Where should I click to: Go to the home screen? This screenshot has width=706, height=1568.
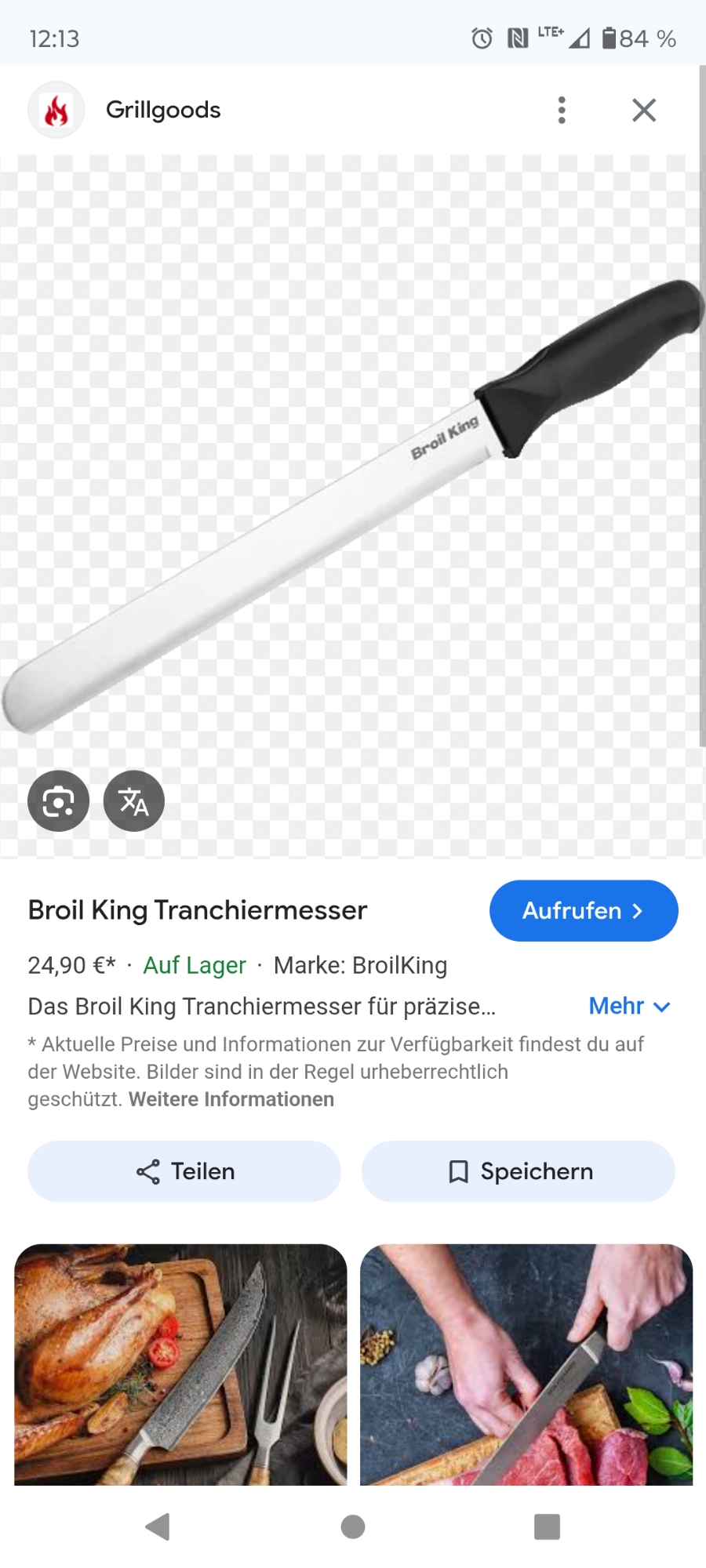tap(353, 1526)
